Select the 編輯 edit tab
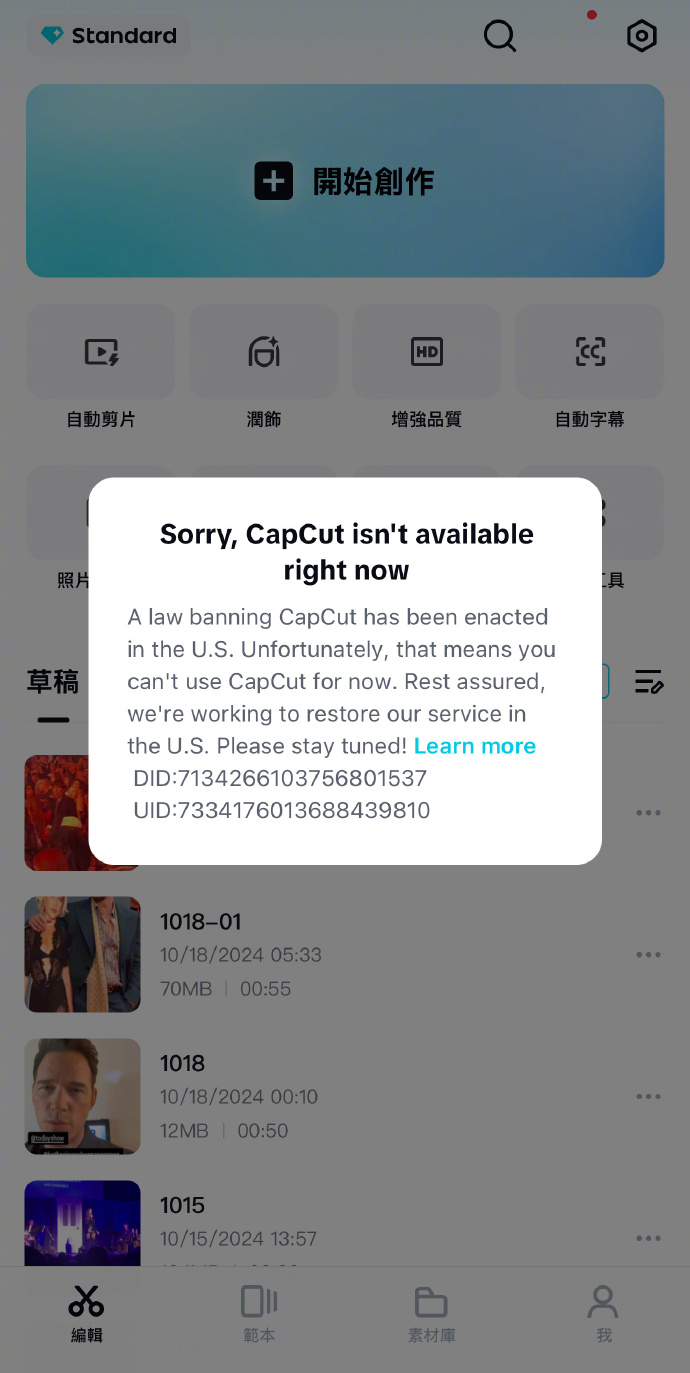The width and height of the screenshot is (690, 1373). coord(87,1313)
